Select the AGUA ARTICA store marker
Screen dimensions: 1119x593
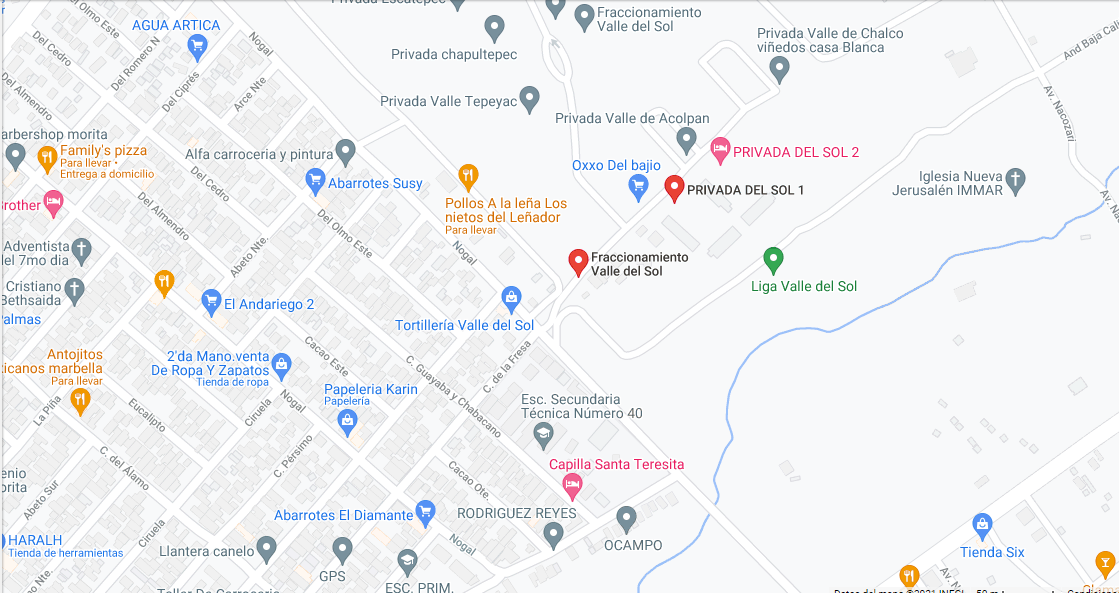tap(197, 45)
